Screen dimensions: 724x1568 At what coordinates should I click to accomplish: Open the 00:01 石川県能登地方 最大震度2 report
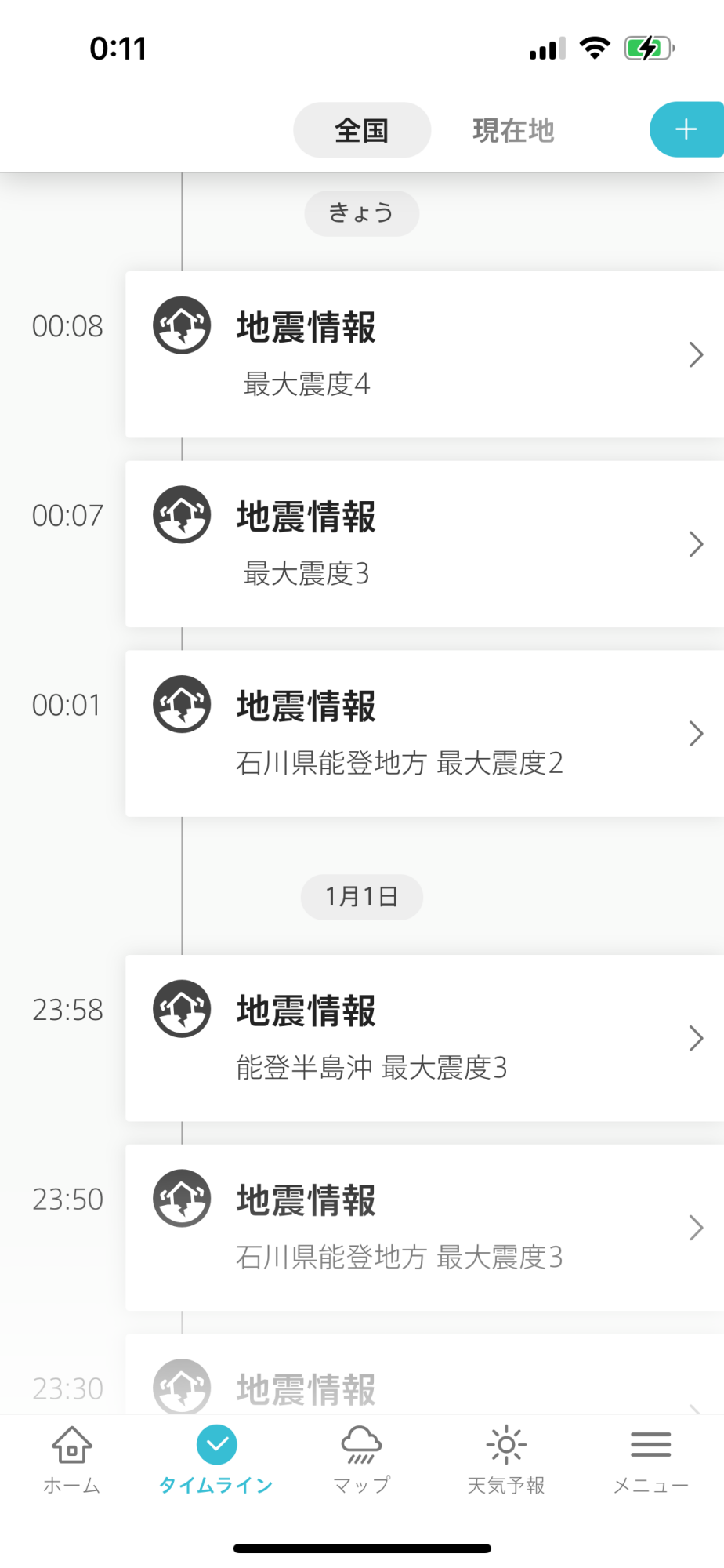point(423,734)
